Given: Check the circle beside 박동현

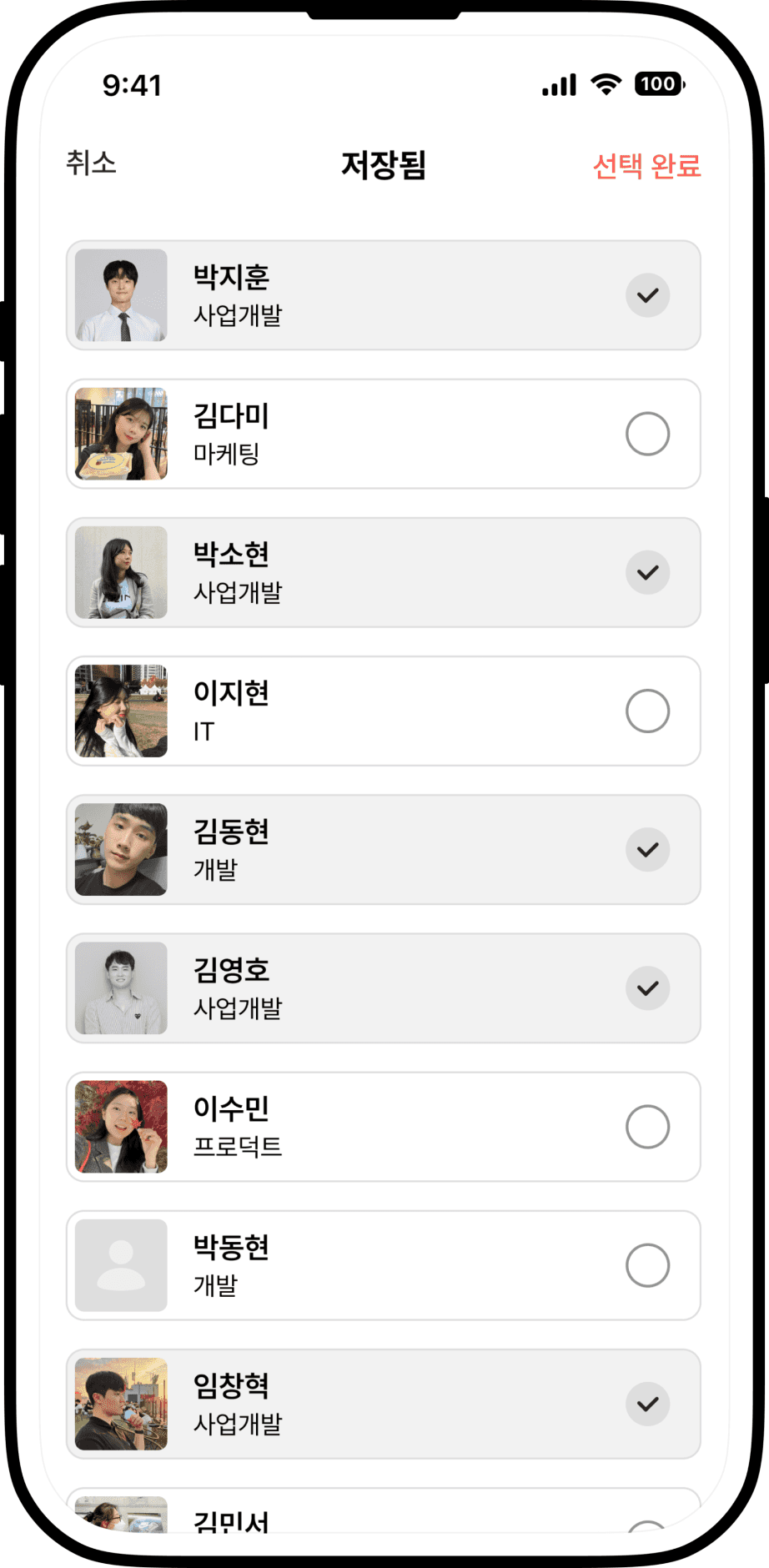Looking at the screenshot, I should tap(648, 1265).
